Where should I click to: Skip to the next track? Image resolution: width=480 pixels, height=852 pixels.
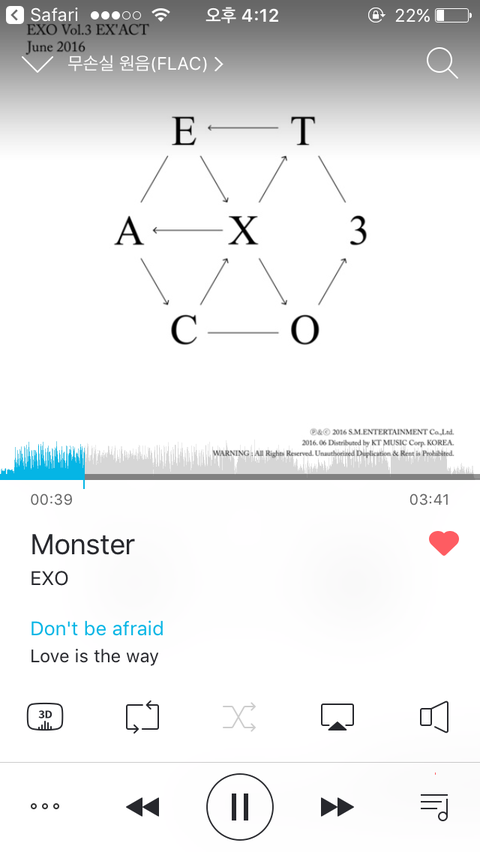coord(337,807)
